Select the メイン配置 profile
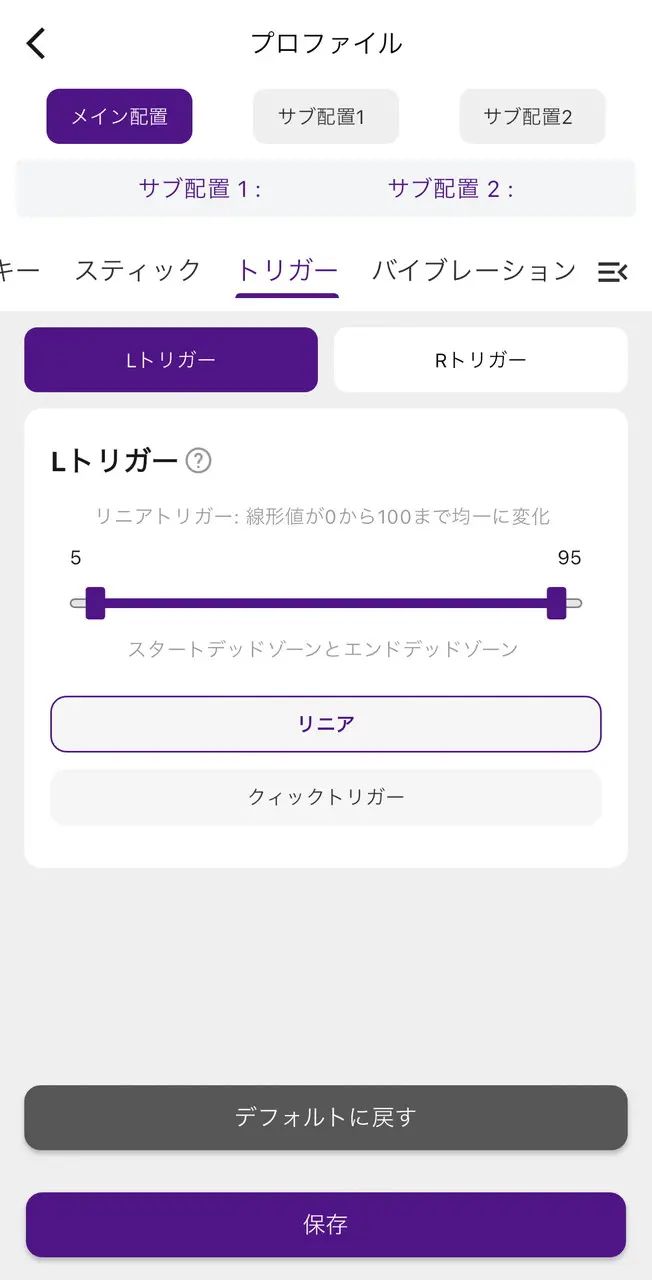Image resolution: width=652 pixels, height=1280 pixels. tap(119, 117)
